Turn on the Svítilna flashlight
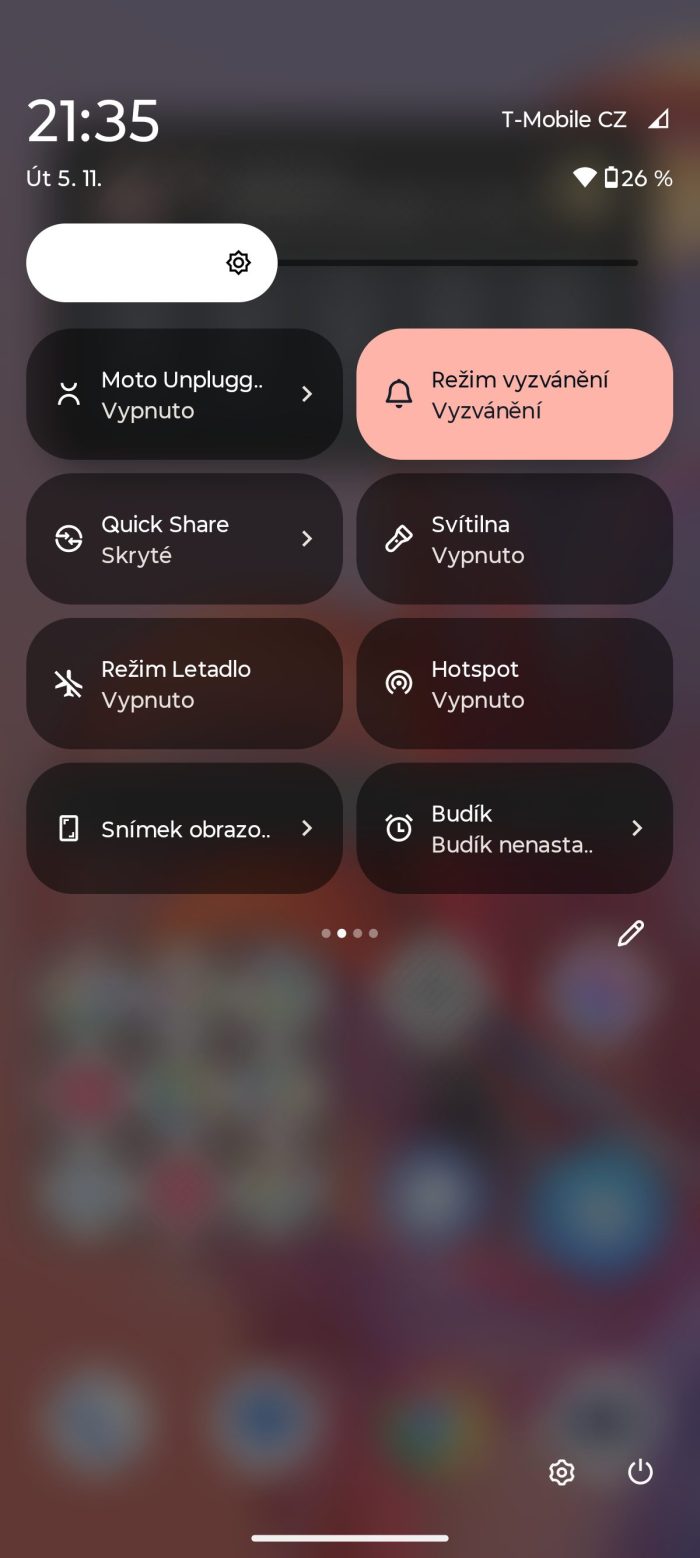Screen dimensions: 700x1558 (514, 539)
